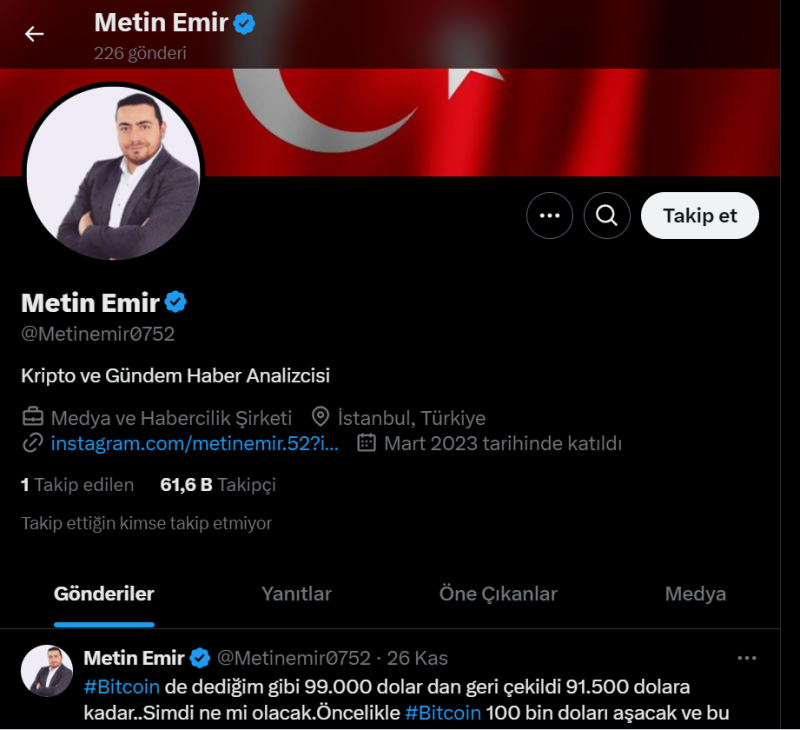
Task: Open the profile's three-dot options menu
Action: coord(549,216)
